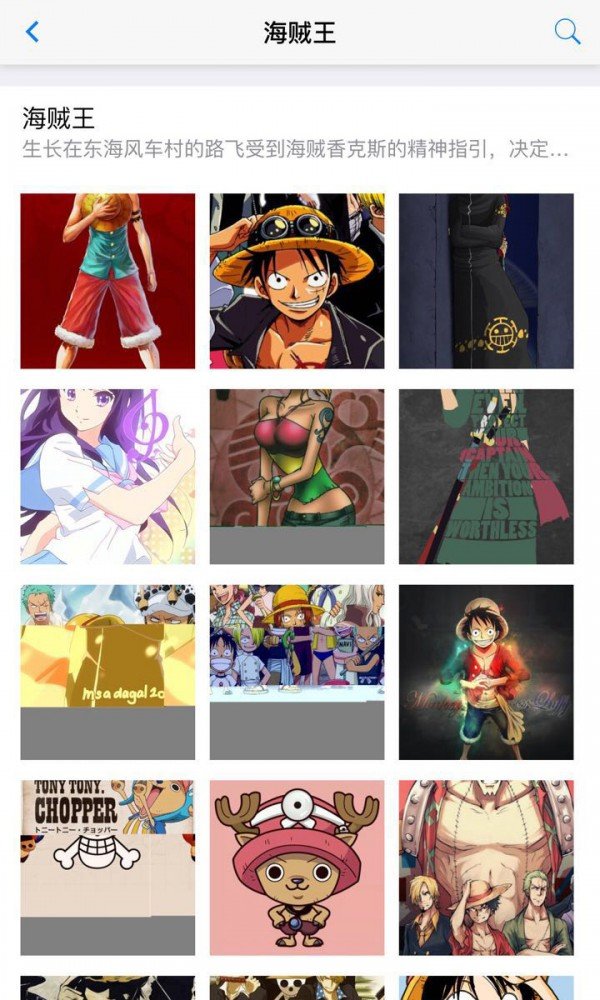Image resolution: width=600 pixels, height=1000 pixels.
Task: Open the yellow wallpaper with Zoro on top
Action: pyautogui.click(x=108, y=672)
